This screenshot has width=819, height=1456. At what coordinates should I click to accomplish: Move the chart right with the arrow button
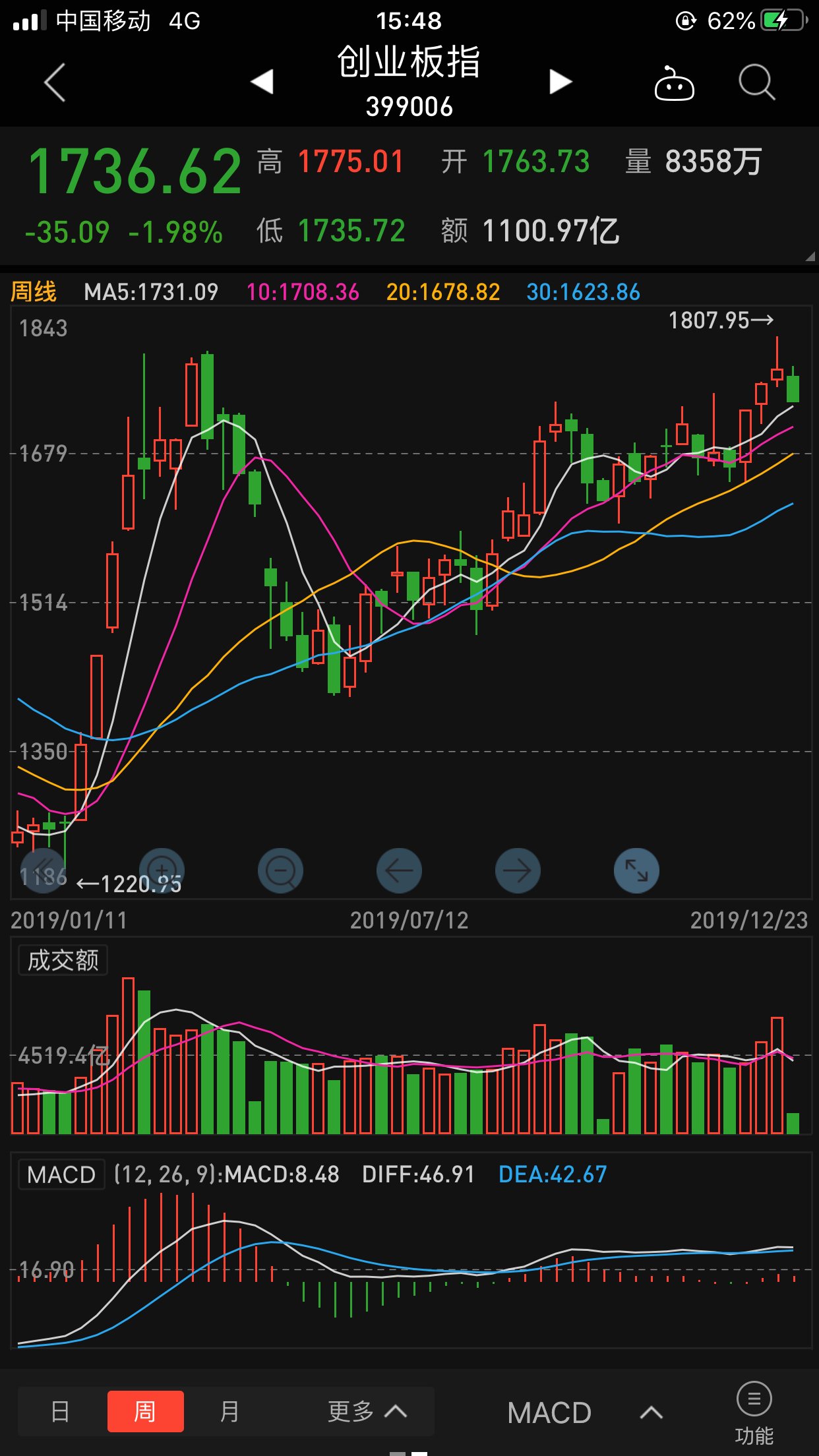[518, 870]
